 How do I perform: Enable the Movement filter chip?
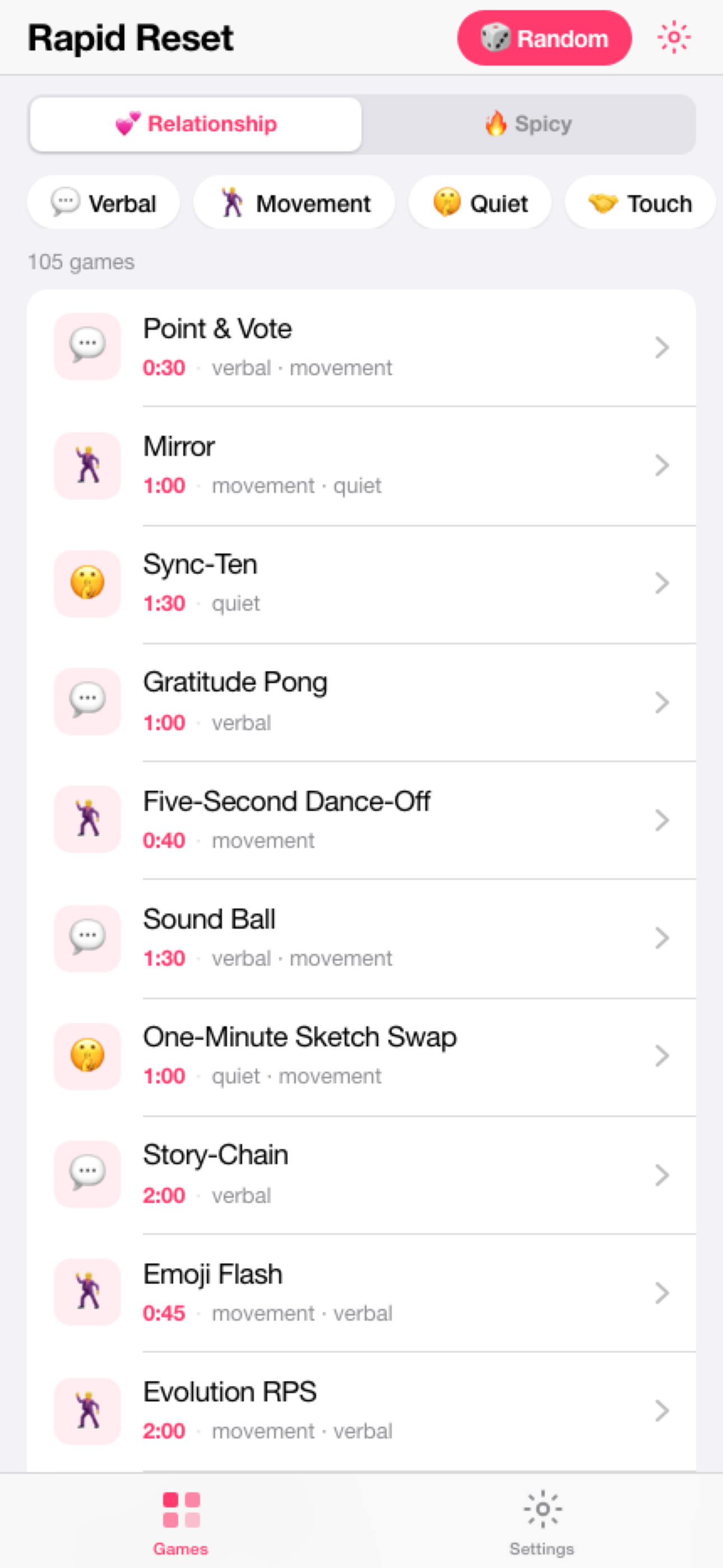[294, 202]
